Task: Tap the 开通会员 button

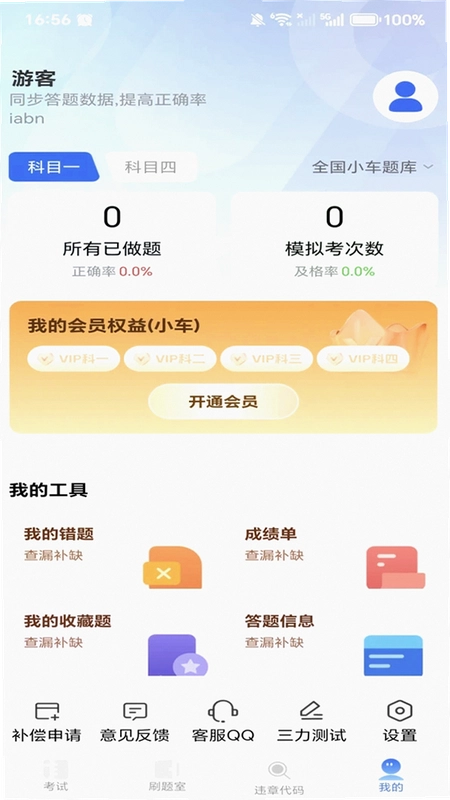Action: tap(223, 402)
